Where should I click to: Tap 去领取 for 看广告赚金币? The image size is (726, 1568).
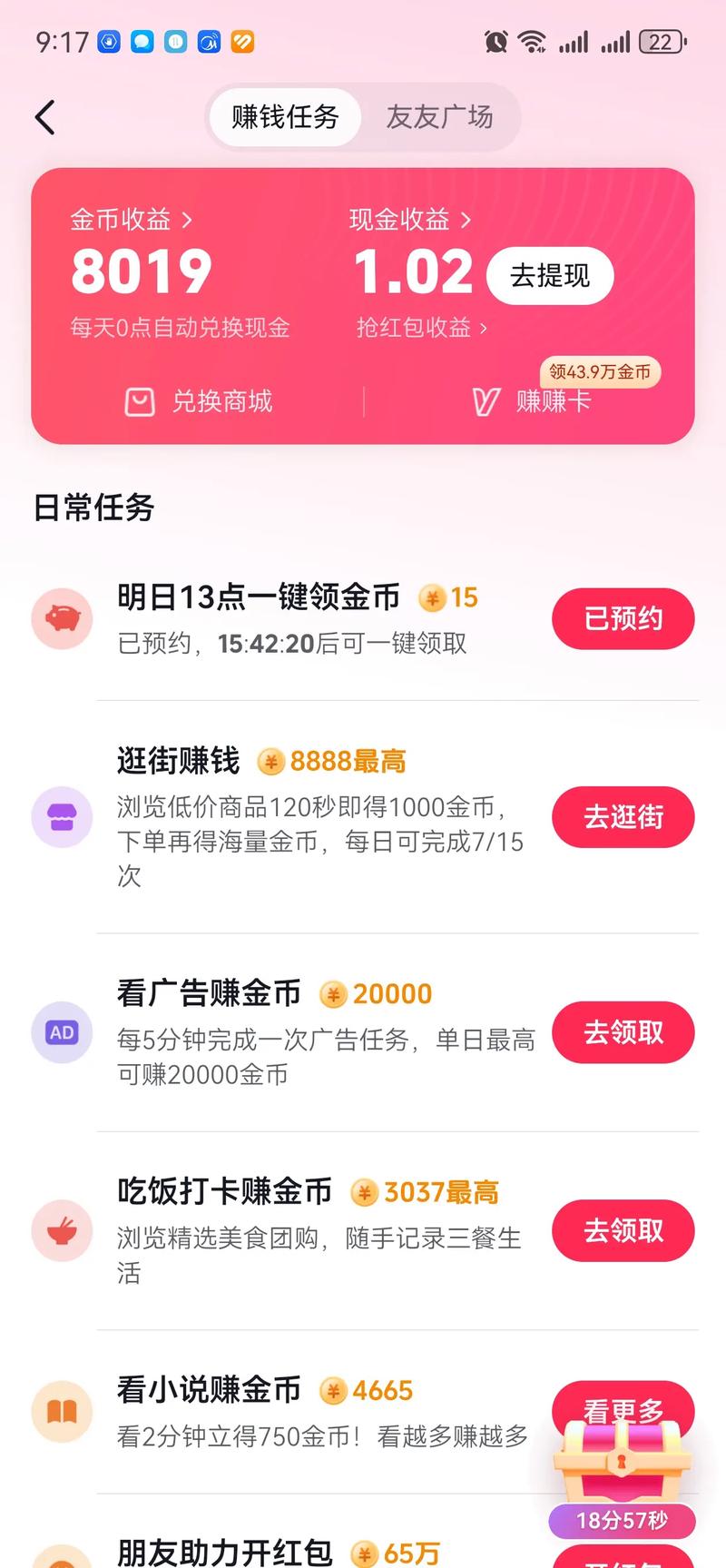pyautogui.click(x=623, y=1032)
